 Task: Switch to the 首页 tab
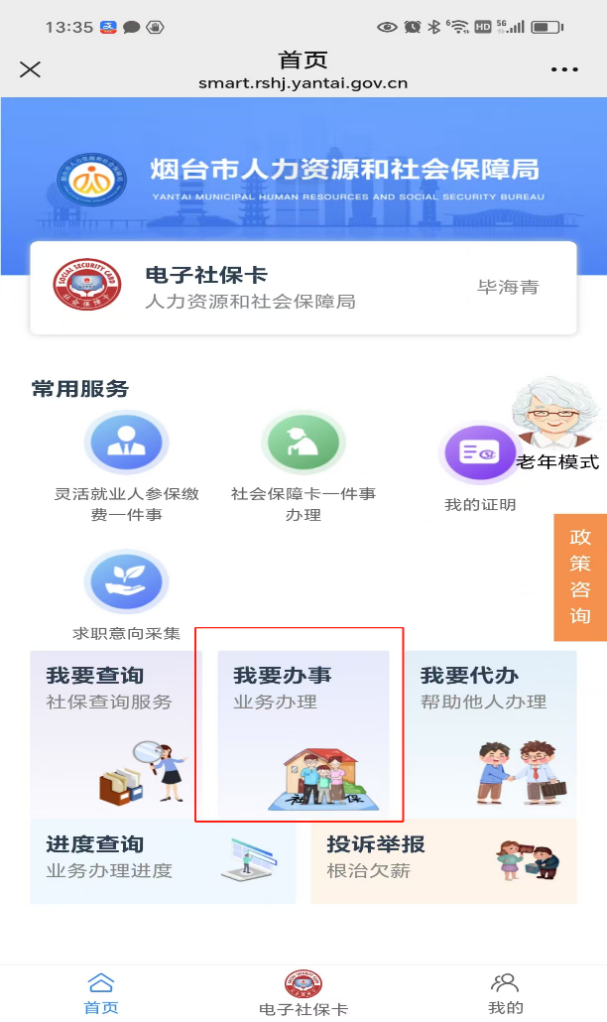101,993
